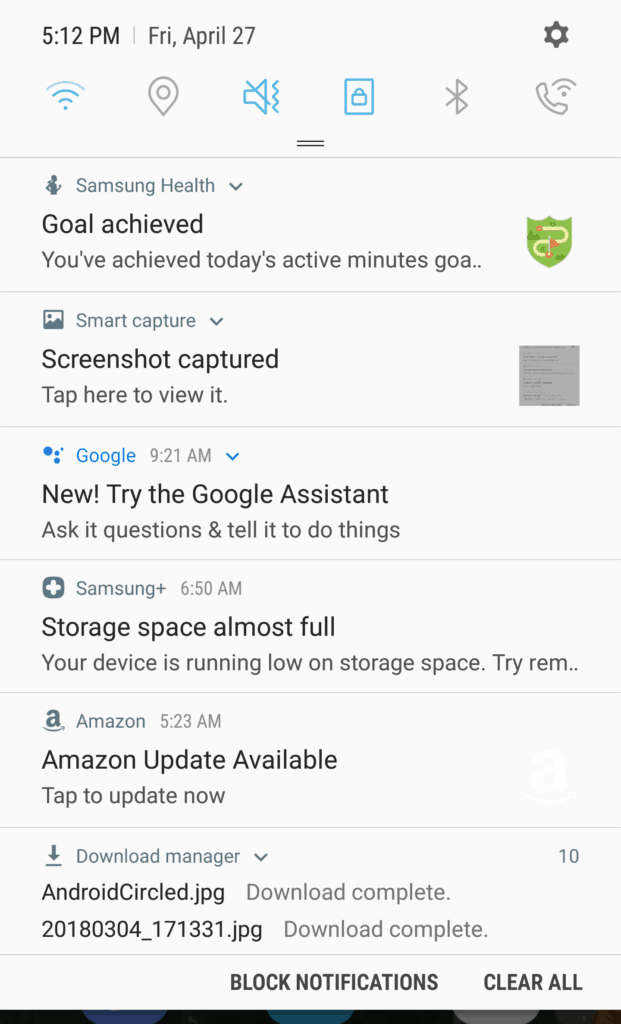Image resolution: width=621 pixels, height=1024 pixels.
Task: Expand the Samsung Health notification chevron
Action: coord(236,187)
